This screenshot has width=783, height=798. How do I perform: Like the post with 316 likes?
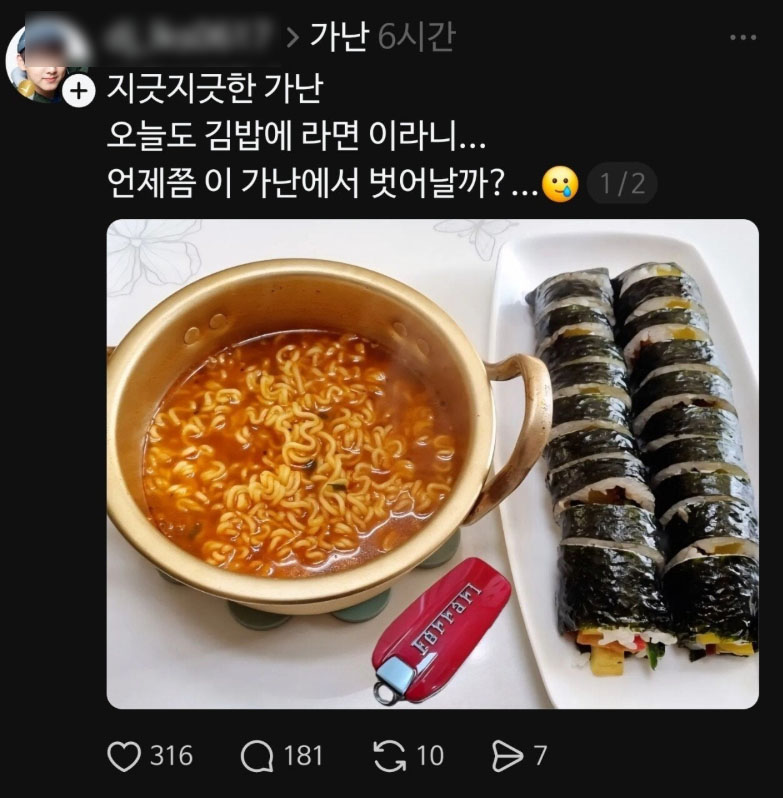[124, 756]
